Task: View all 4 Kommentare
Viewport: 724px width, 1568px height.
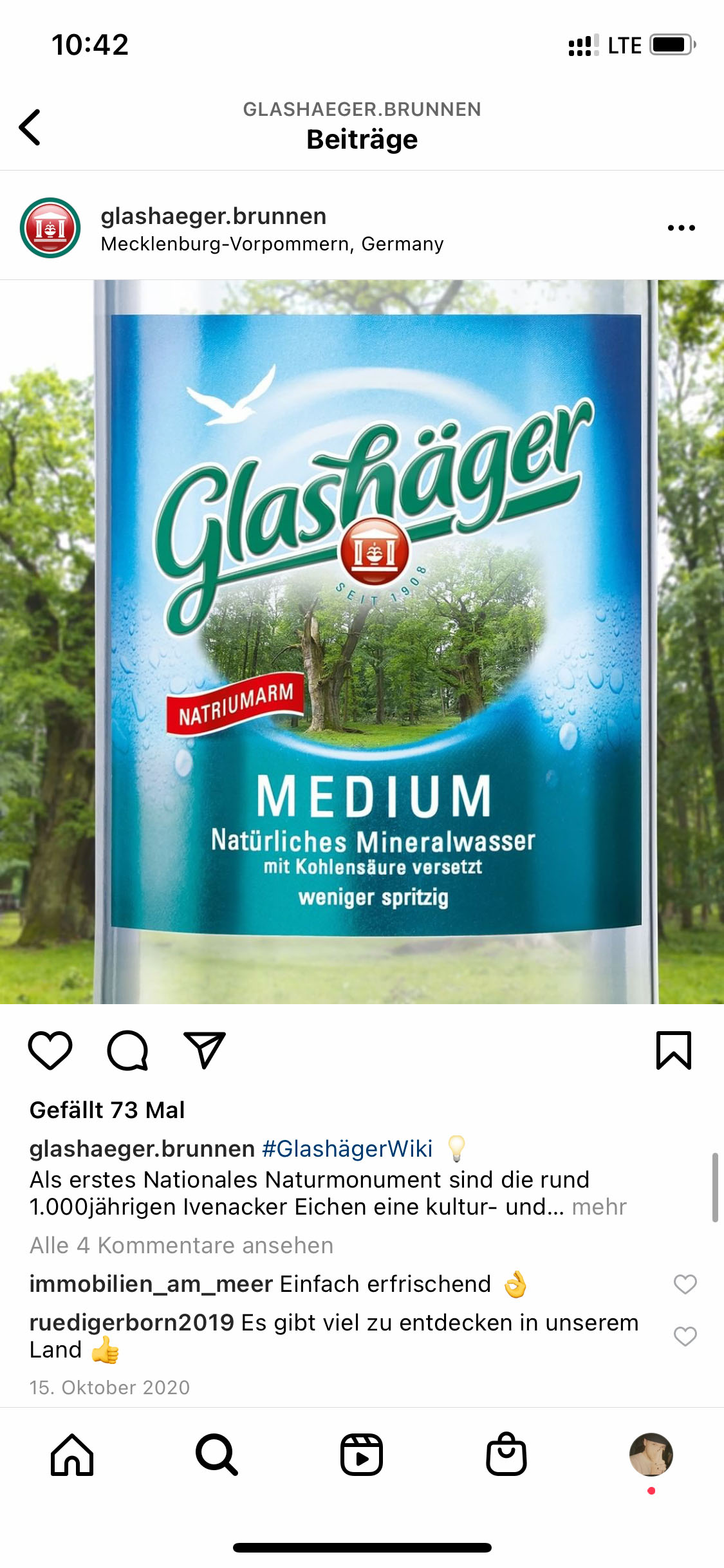Action: (181, 1246)
